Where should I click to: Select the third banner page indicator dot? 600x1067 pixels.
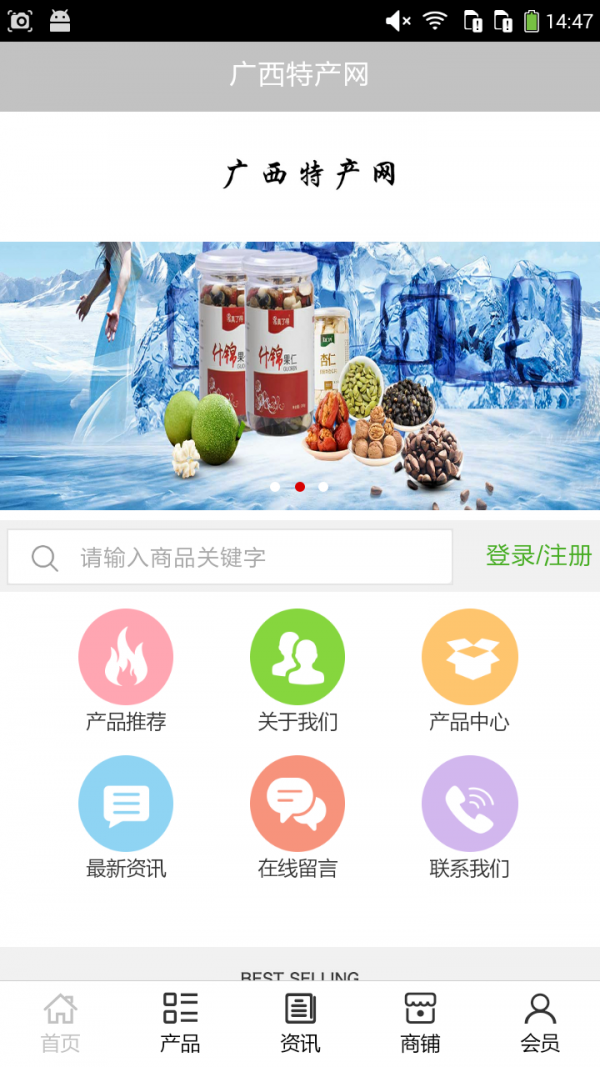pos(323,487)
